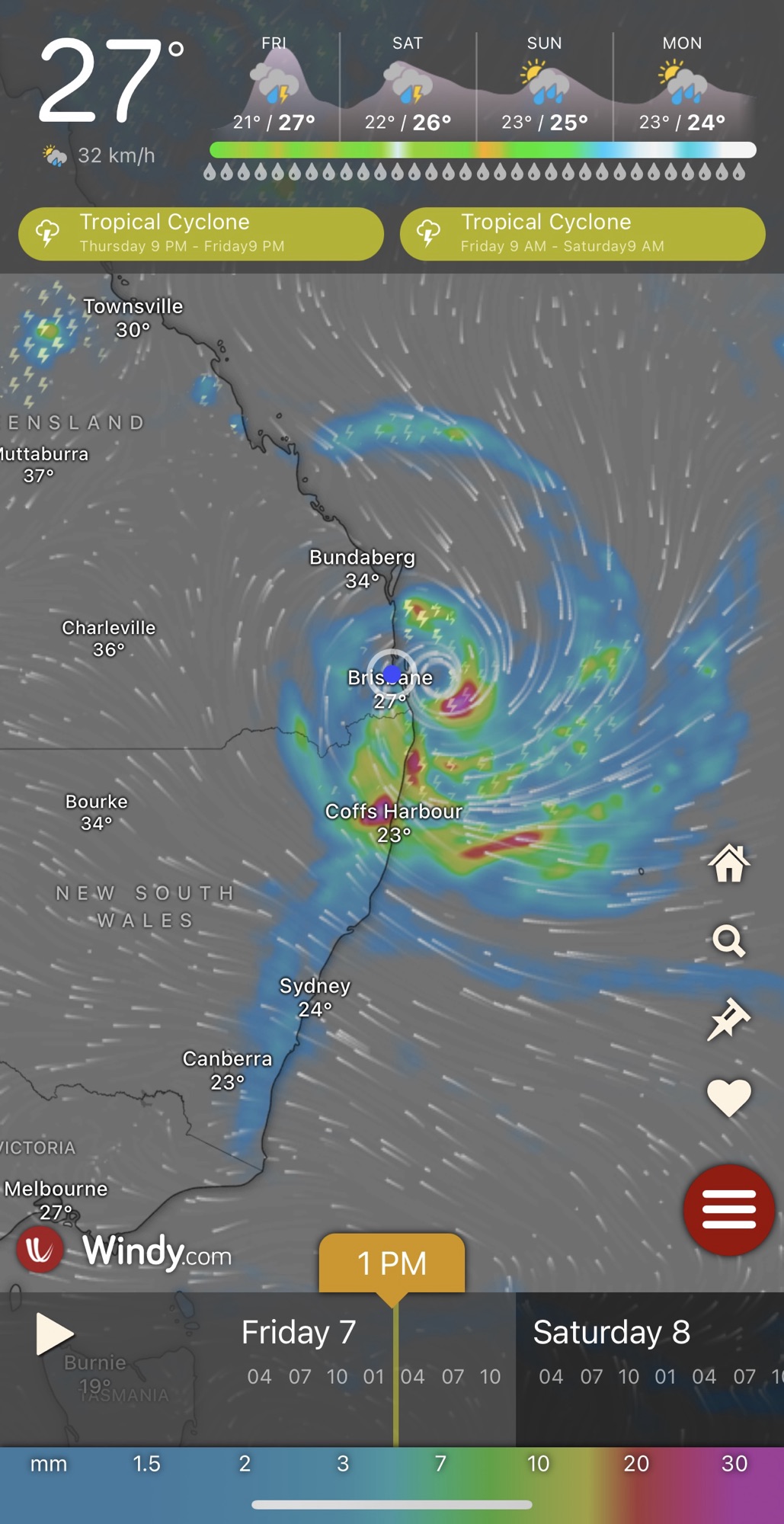Play the forecast animation
Image resolution: width=784 pixels, height=1524 pixels.
tap(54, 1335)
